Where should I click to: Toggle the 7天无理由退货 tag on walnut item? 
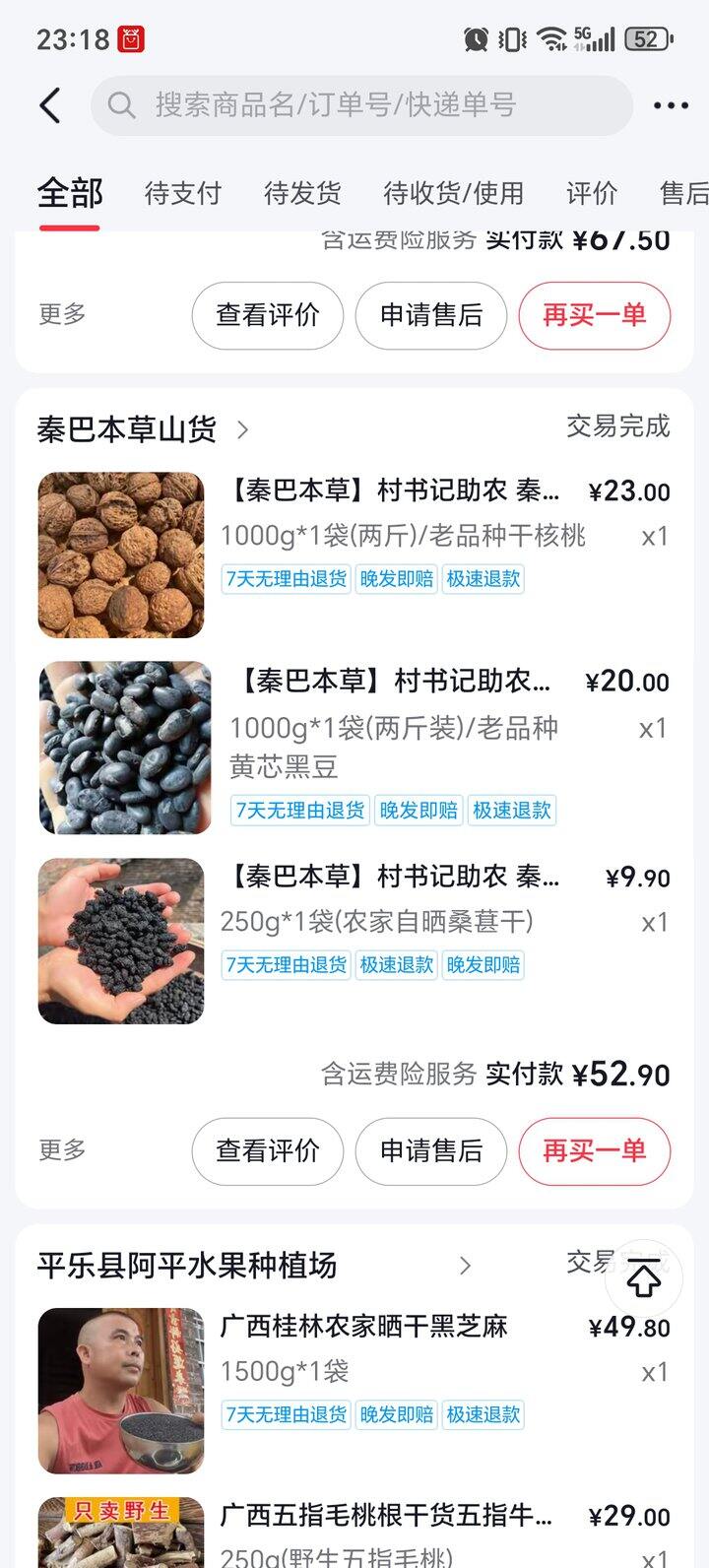pyautogui.click(x=285, y=579)
